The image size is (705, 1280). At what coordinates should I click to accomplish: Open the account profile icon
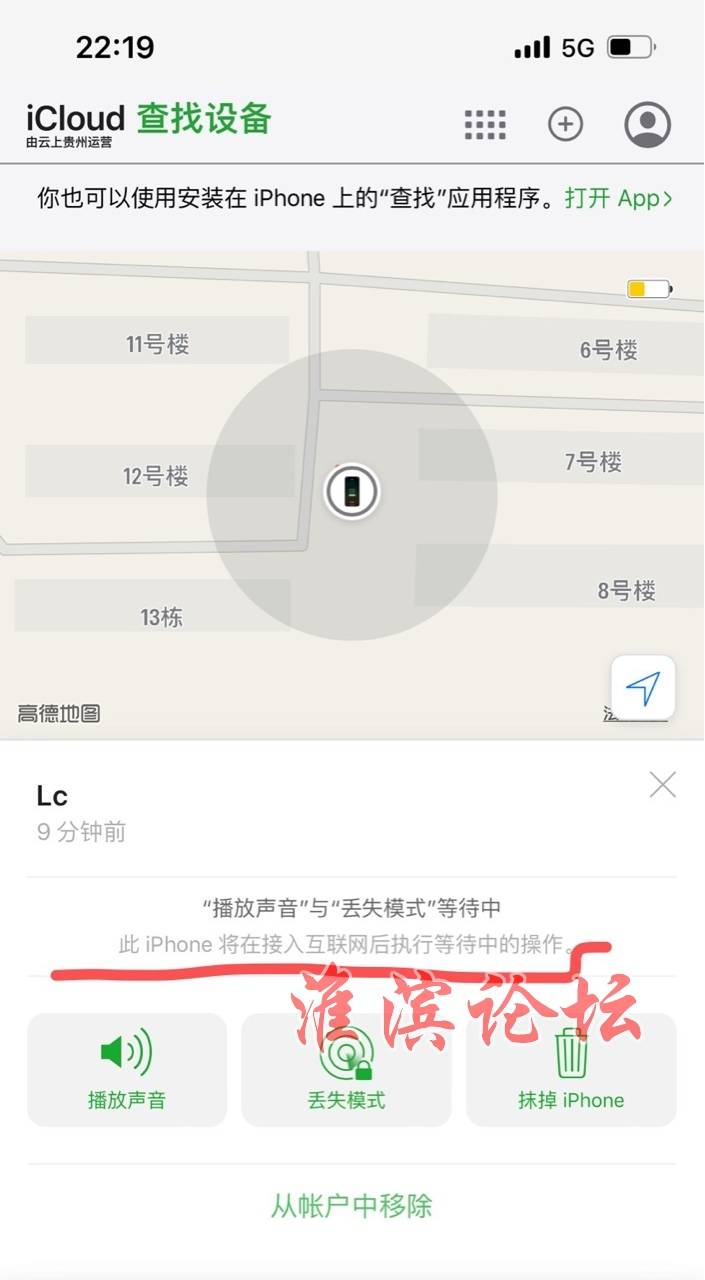tap(648, 124)
